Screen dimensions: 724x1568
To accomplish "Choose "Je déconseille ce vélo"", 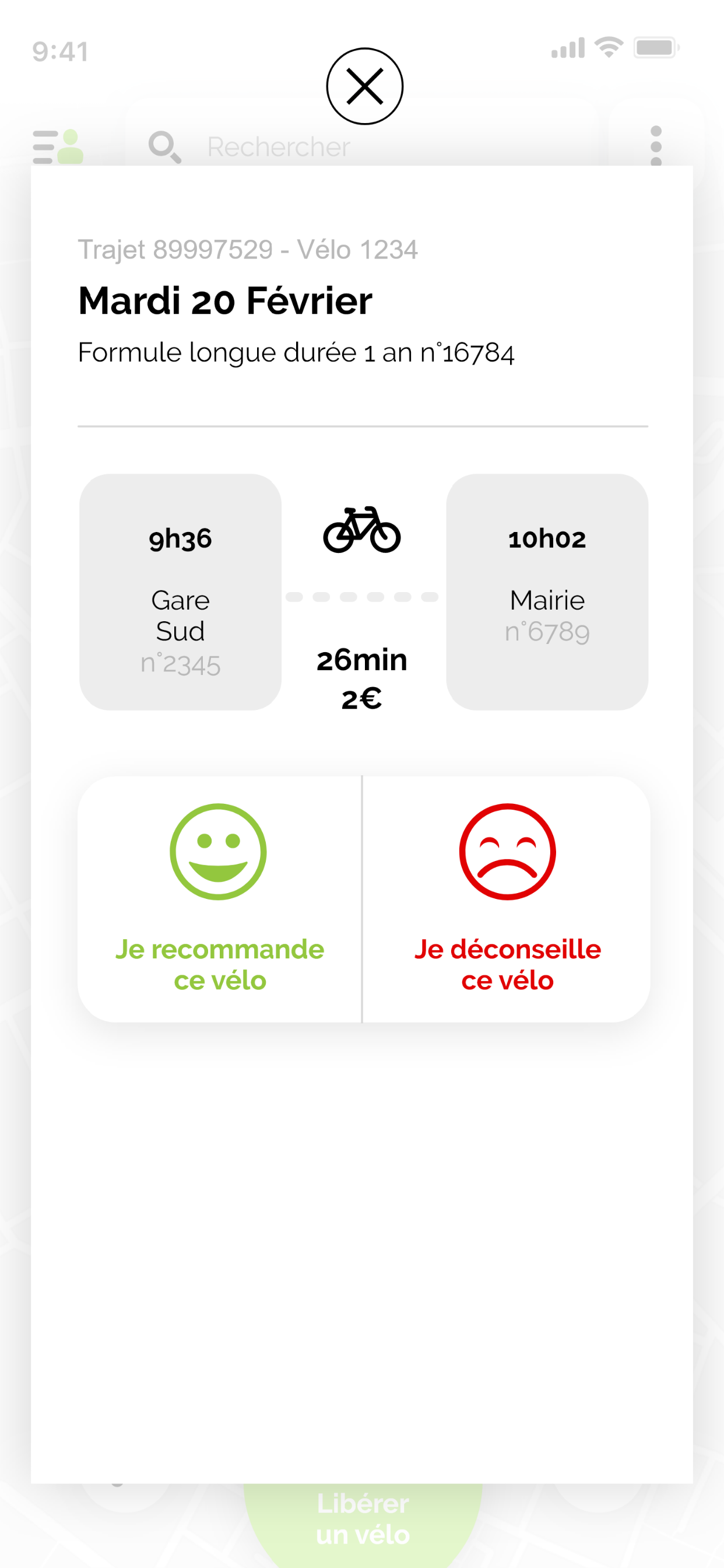I will (507, 899).
